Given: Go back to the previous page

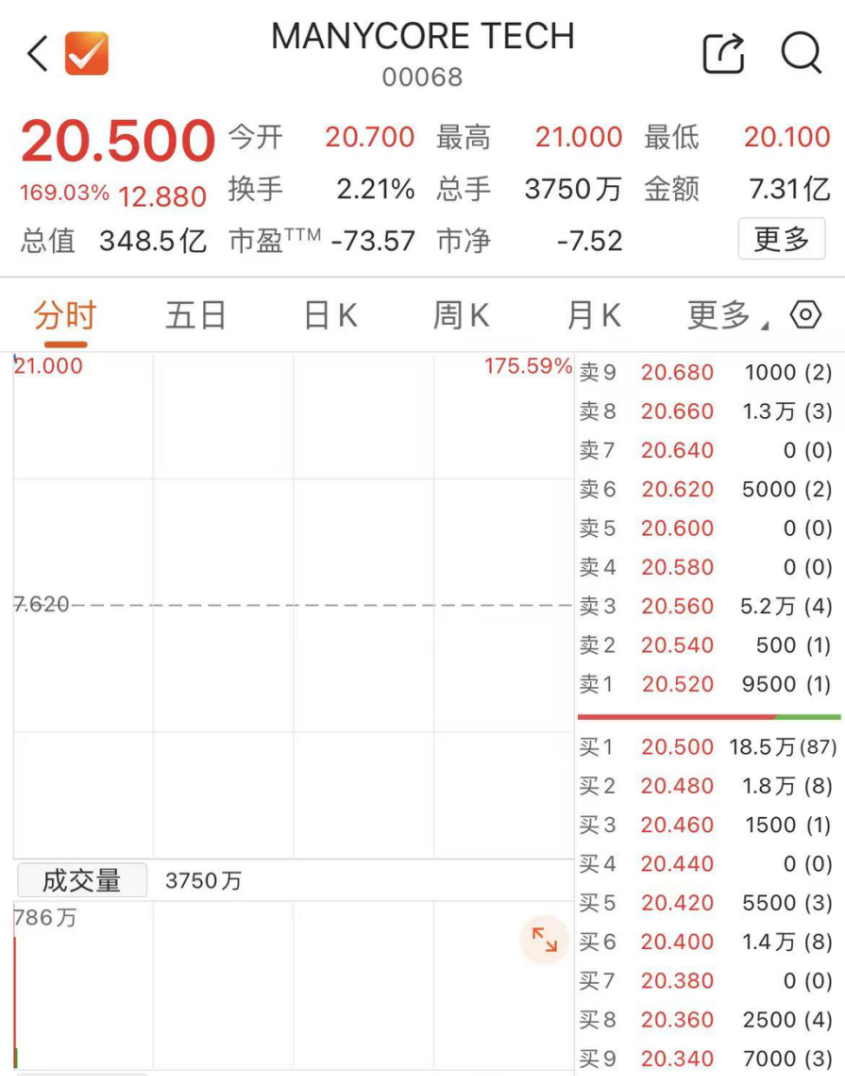Looking at the screenshot, I should (38, 54).
